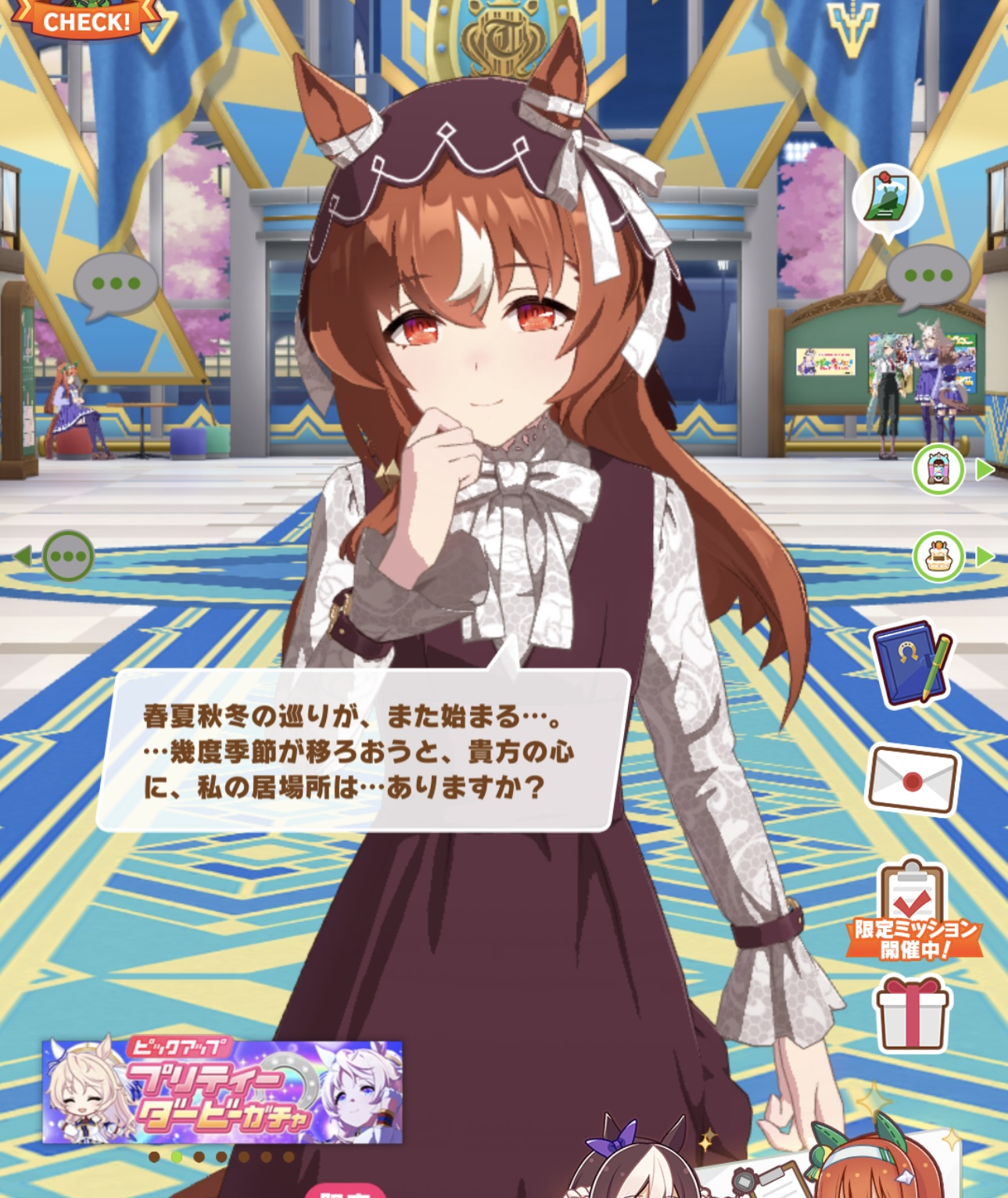The image size is (1008, 1198).
Task: Tap the character's dialogue speech bubble
Action: [363, 751]
